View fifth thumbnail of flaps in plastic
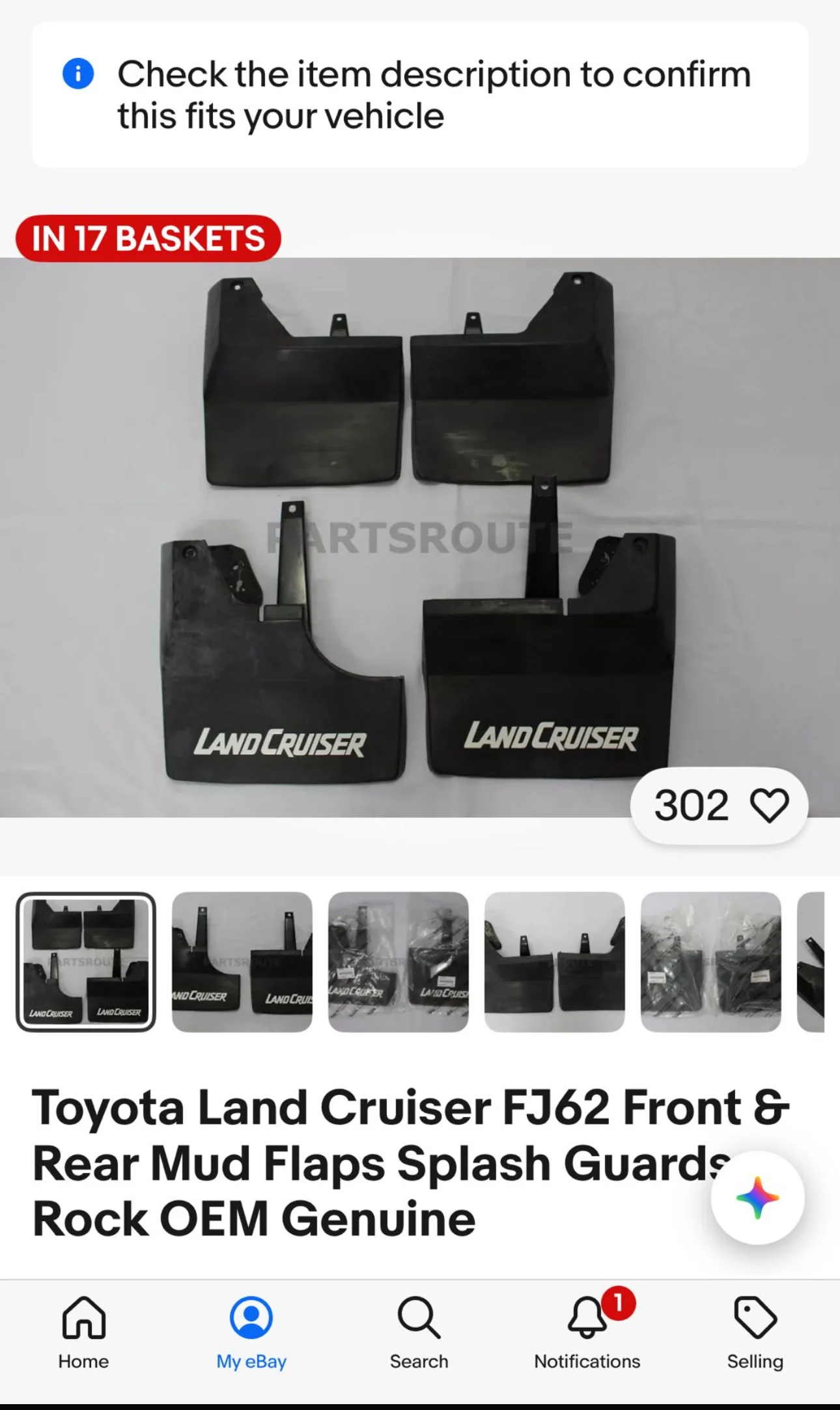840x1410 pixels. tap(711, 962)
